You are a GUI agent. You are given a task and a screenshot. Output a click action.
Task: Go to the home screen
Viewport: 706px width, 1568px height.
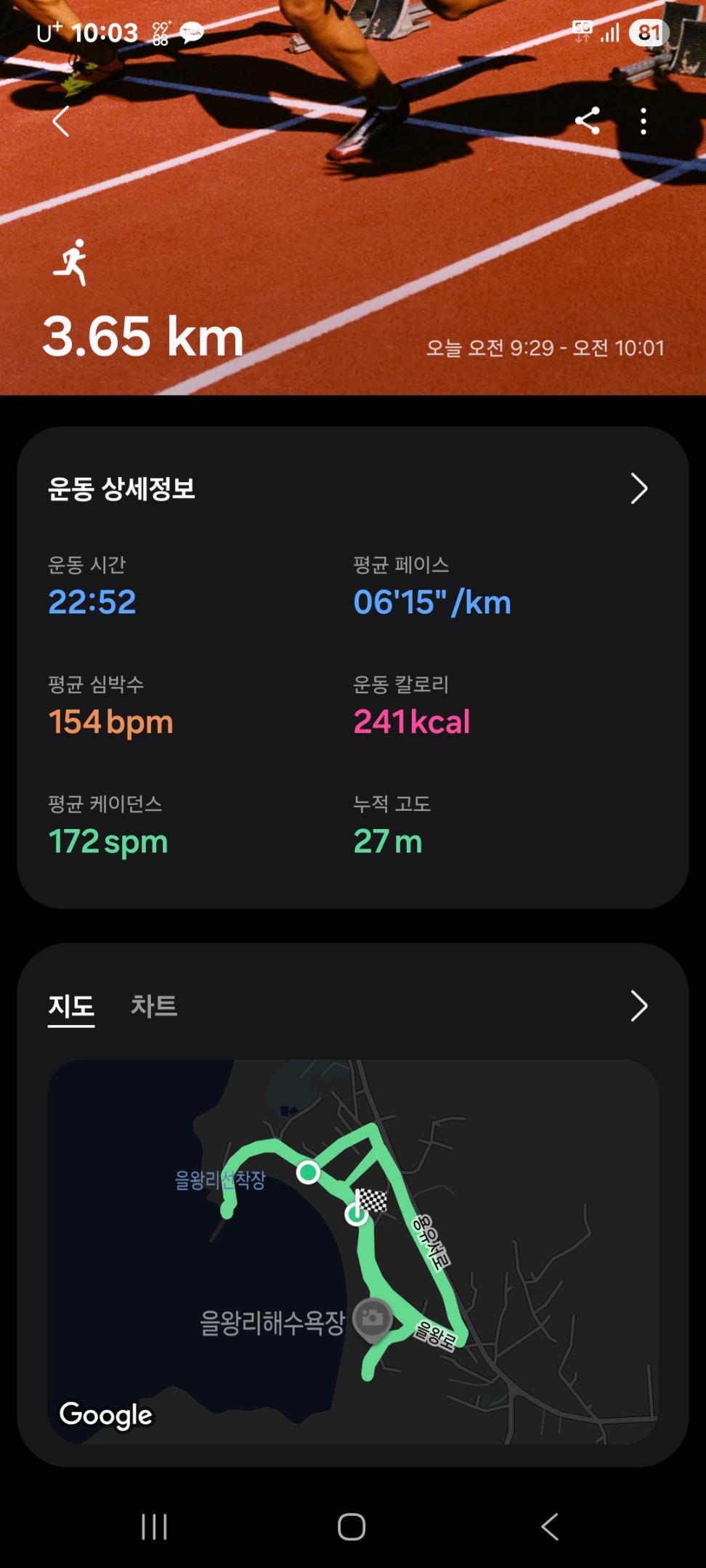click(x=352, y=1527)
